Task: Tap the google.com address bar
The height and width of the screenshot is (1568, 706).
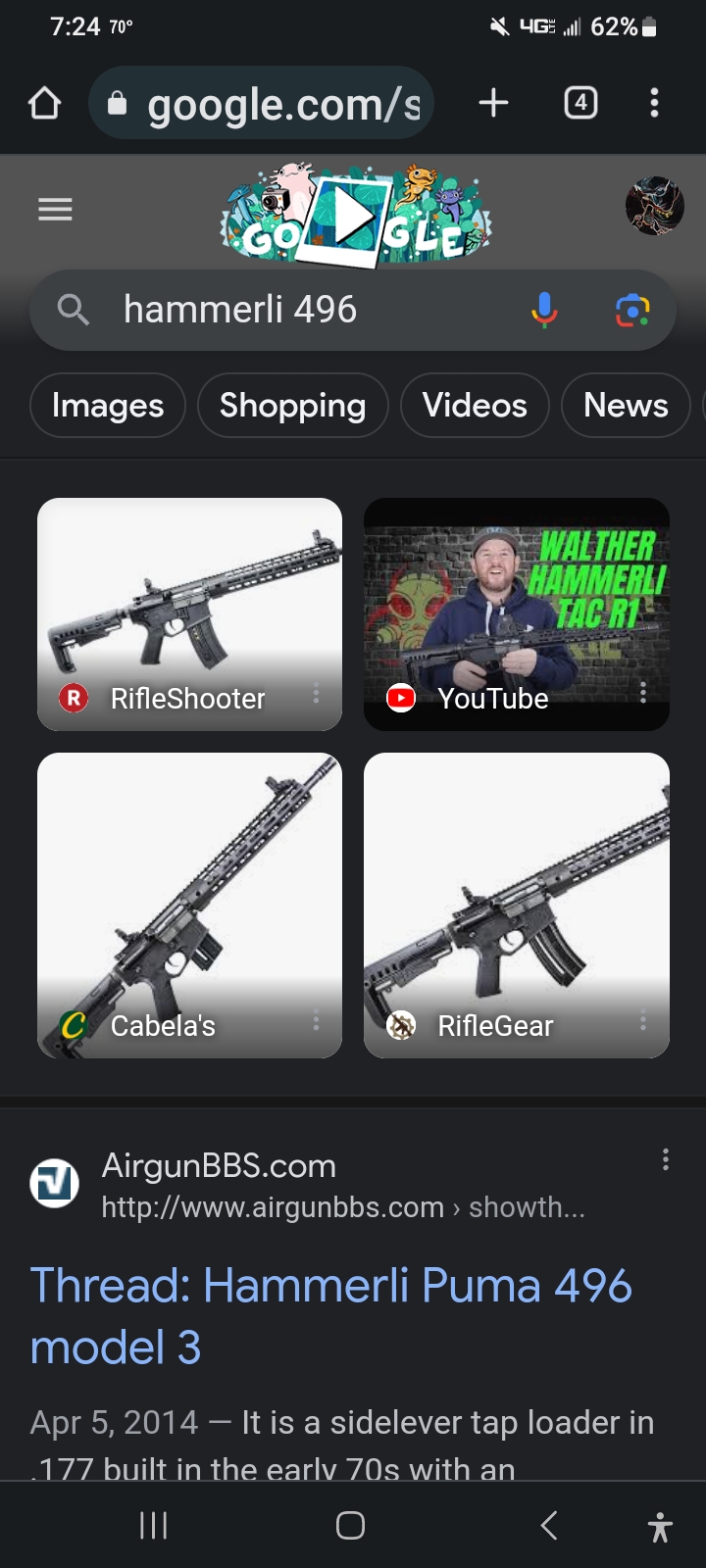Action: click(265, 104)
